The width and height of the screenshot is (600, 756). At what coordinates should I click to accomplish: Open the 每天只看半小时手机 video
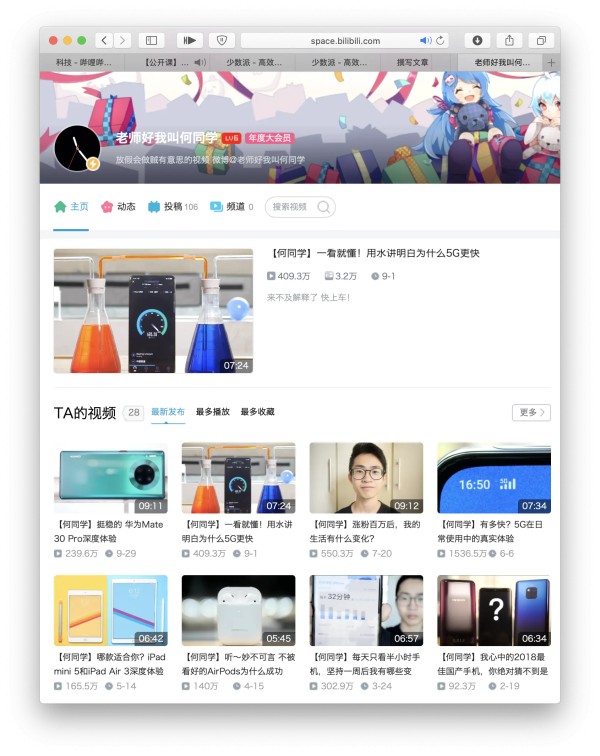366,610
